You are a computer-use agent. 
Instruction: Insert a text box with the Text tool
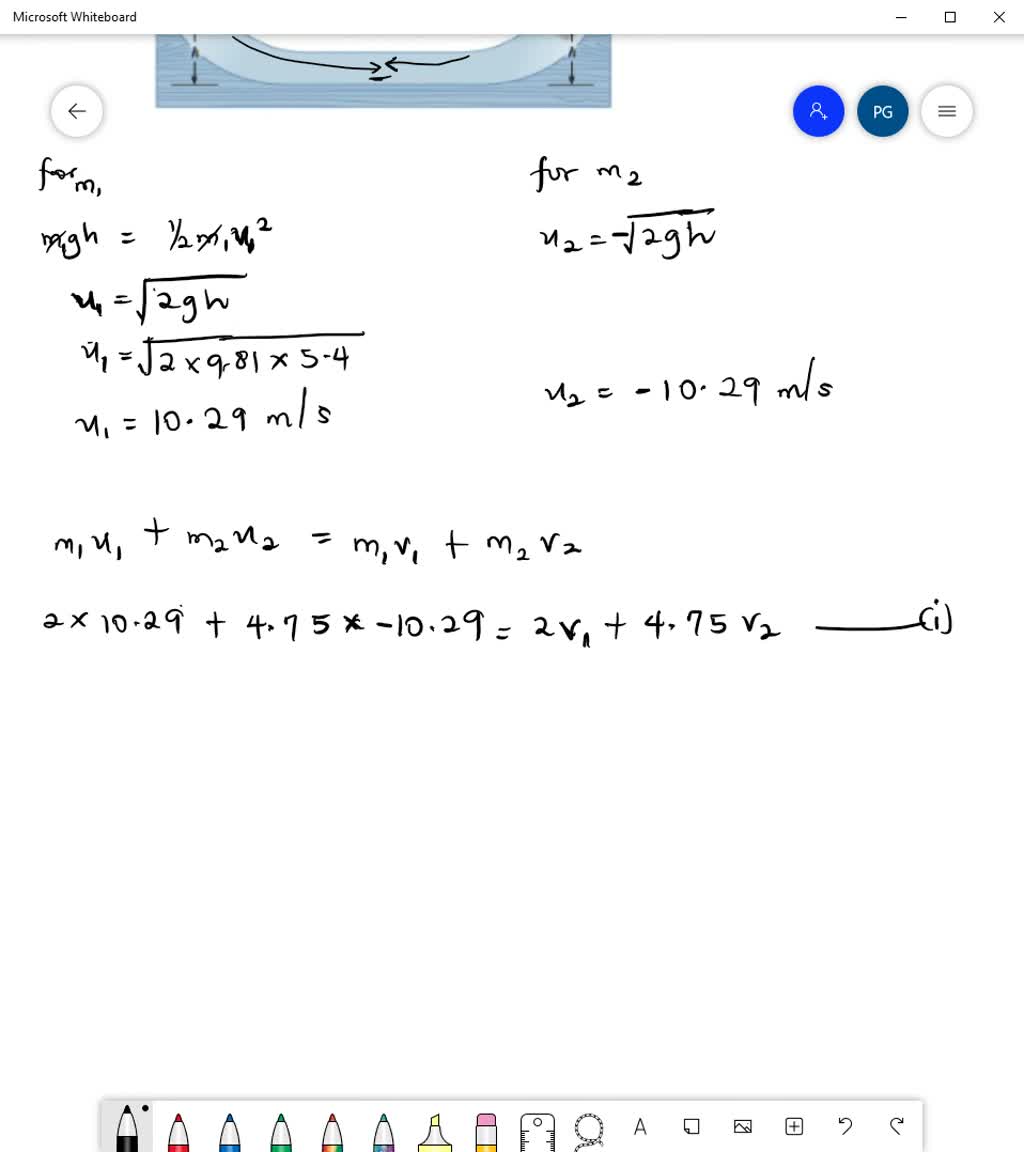pos(640,1126)
